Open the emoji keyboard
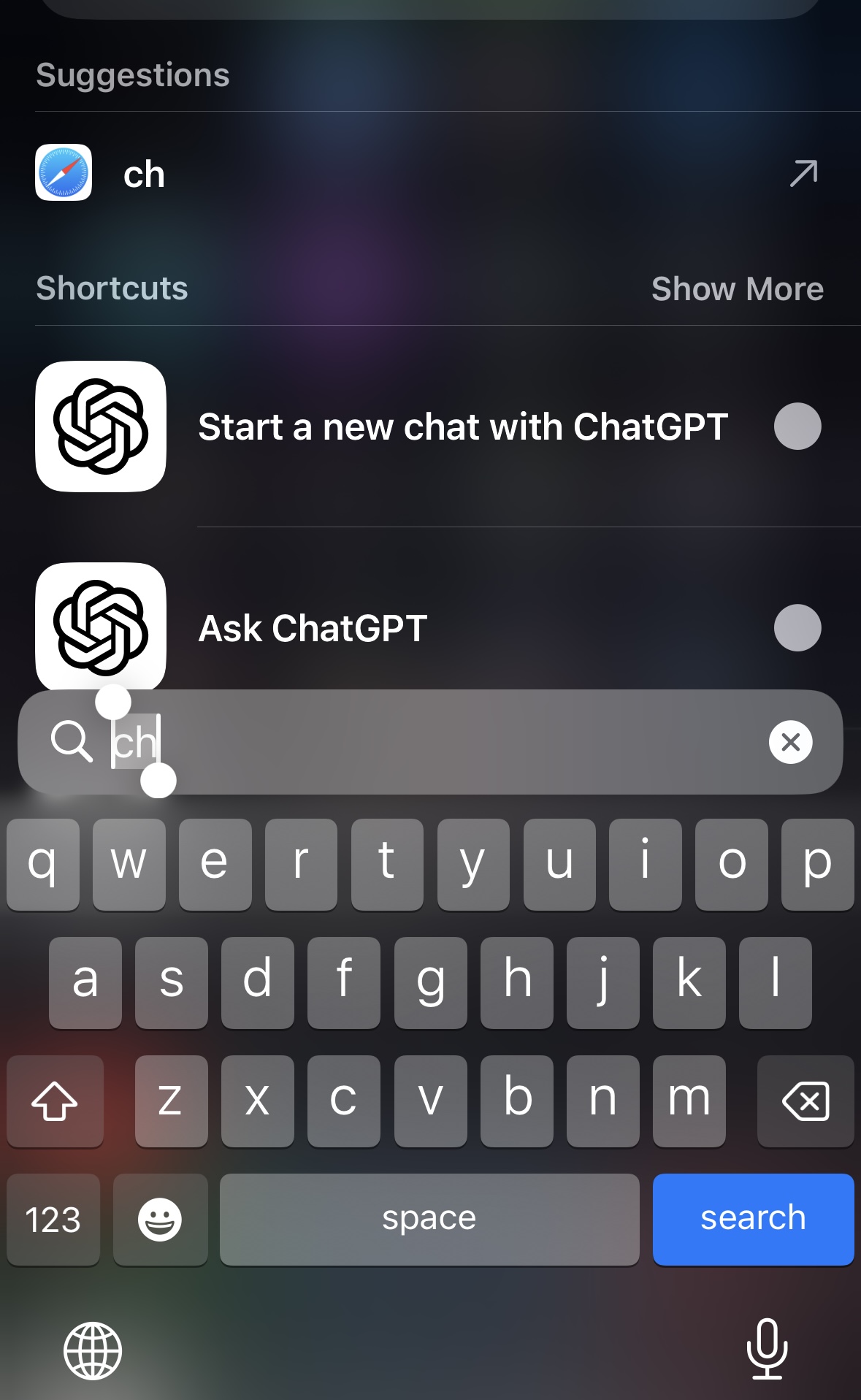Viewport: 861px width, 1400px height. click(160, 1219)
